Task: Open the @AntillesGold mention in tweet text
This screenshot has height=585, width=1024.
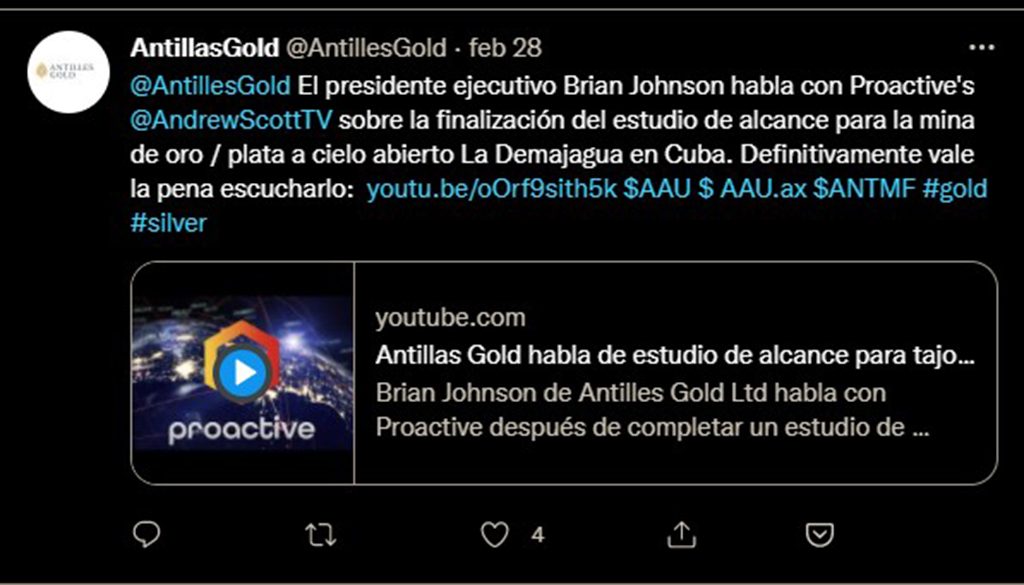Action: 210,85
